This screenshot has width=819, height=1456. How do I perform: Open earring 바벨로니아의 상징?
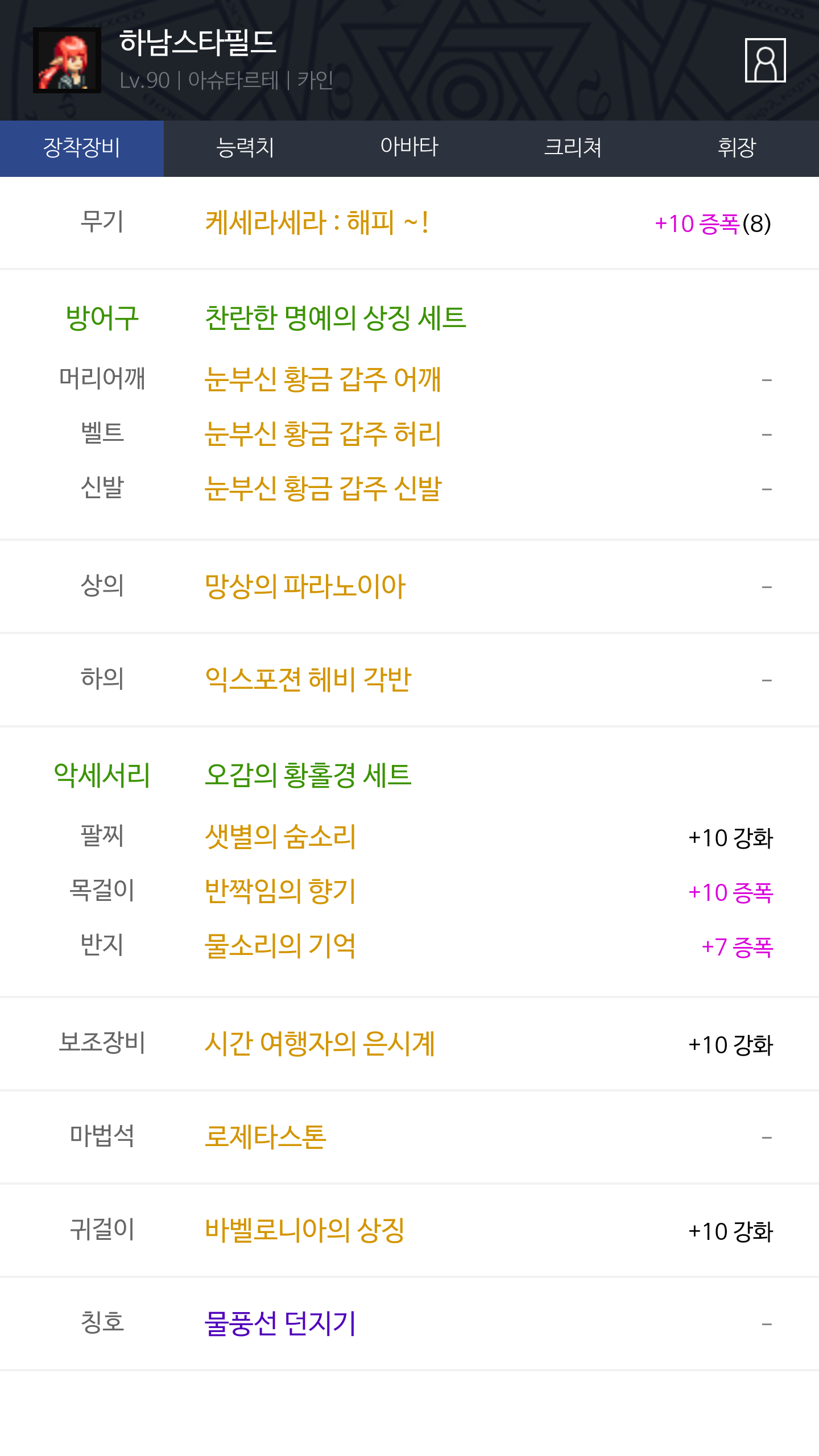pos(304,1230)
